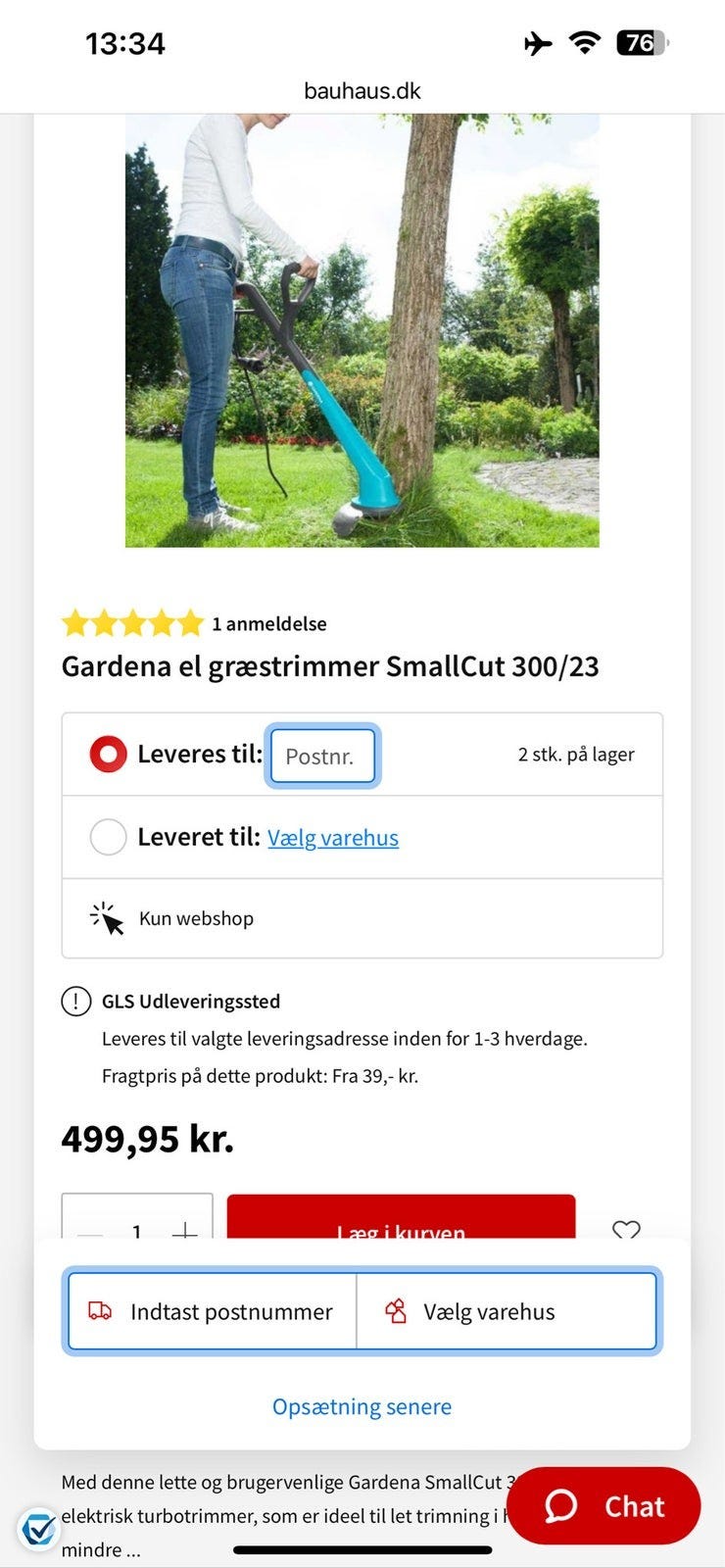Click the bauhaus.dk address bar

click(362, 90)
